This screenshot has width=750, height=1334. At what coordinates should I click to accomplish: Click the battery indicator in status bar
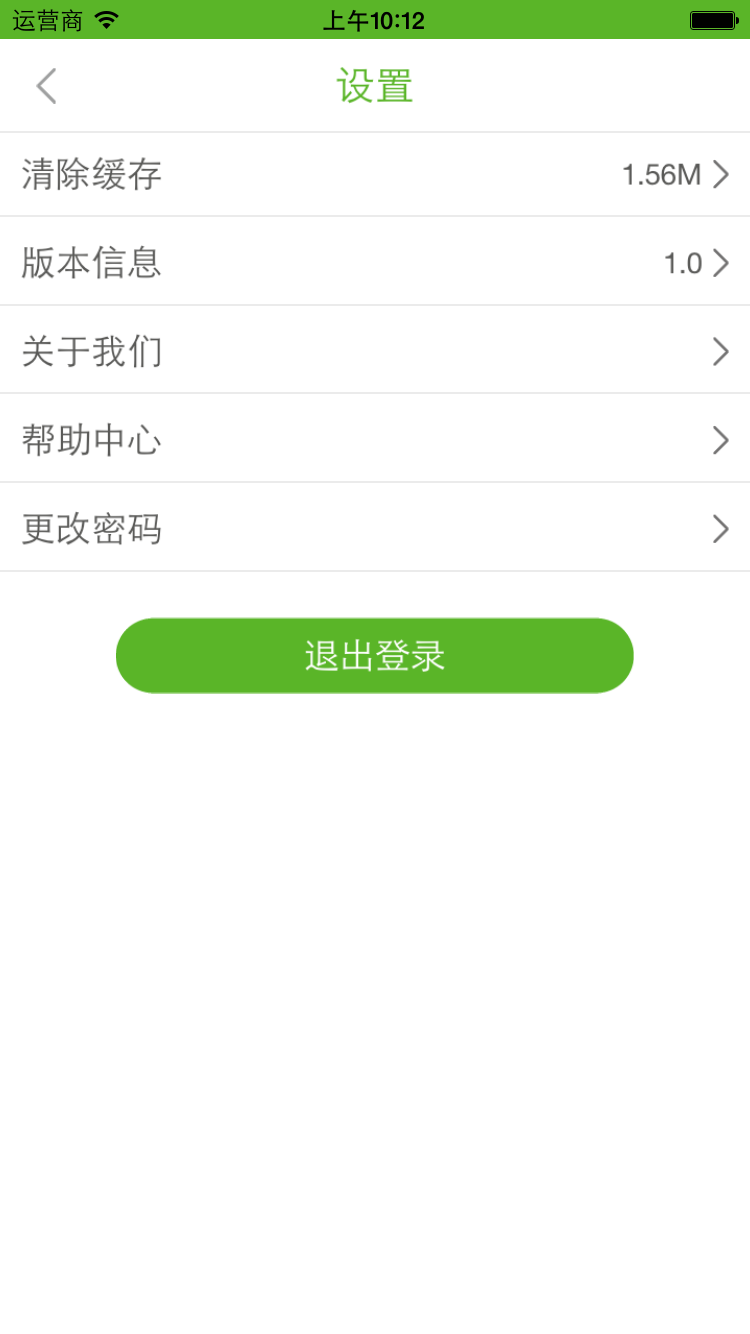(x=712, y=18)
